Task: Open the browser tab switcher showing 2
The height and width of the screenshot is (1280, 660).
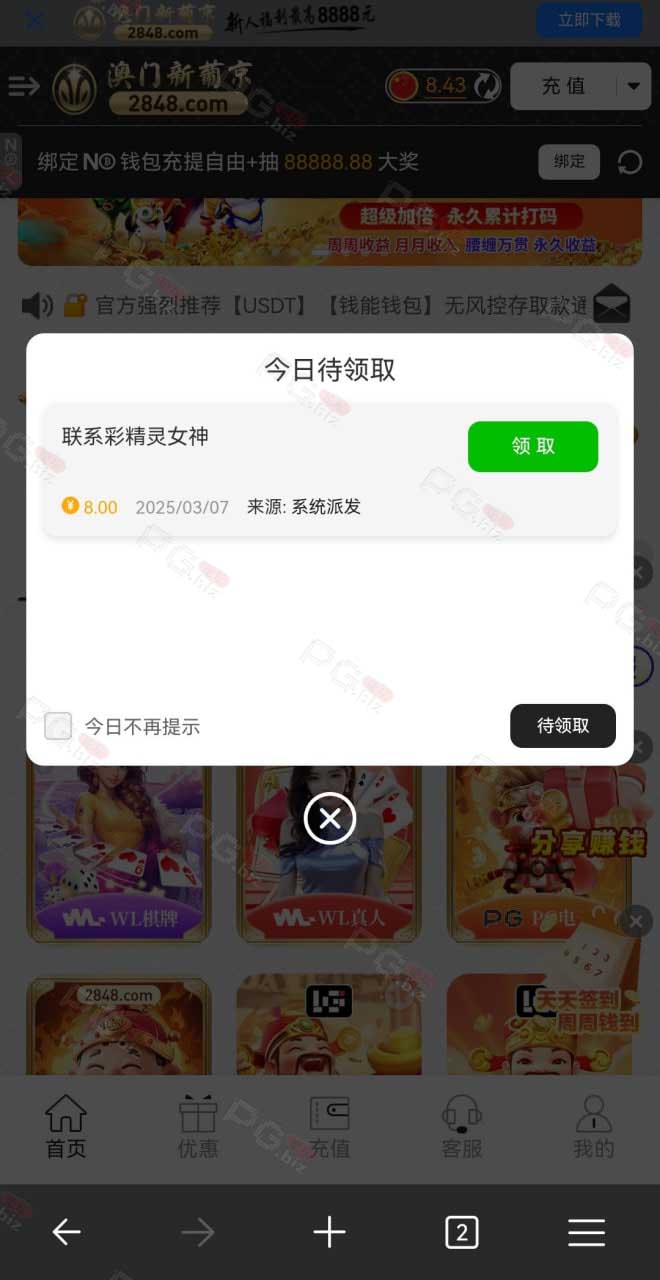Action: (461, 1233)
